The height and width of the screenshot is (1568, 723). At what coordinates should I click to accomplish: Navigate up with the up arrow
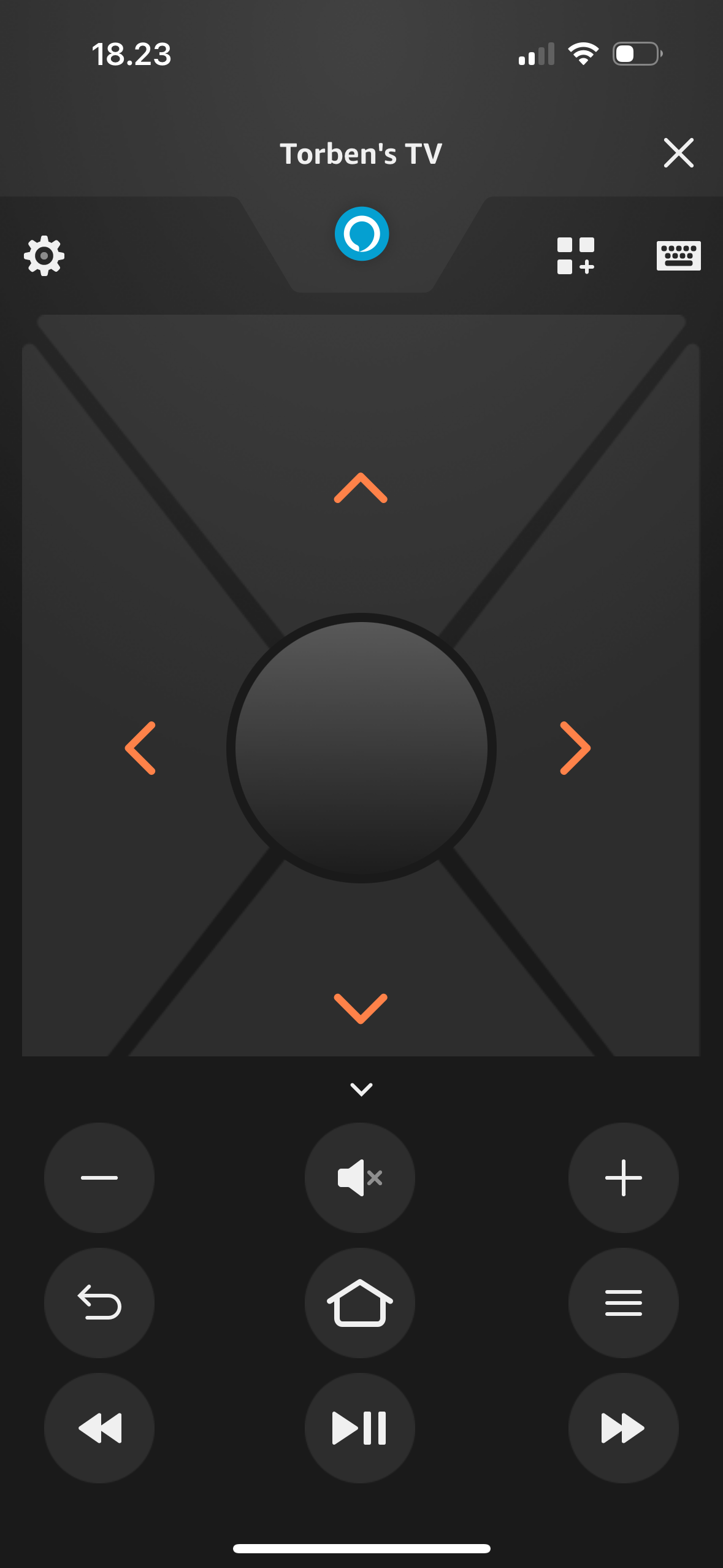pyautogui.click(x=361, y=488)
